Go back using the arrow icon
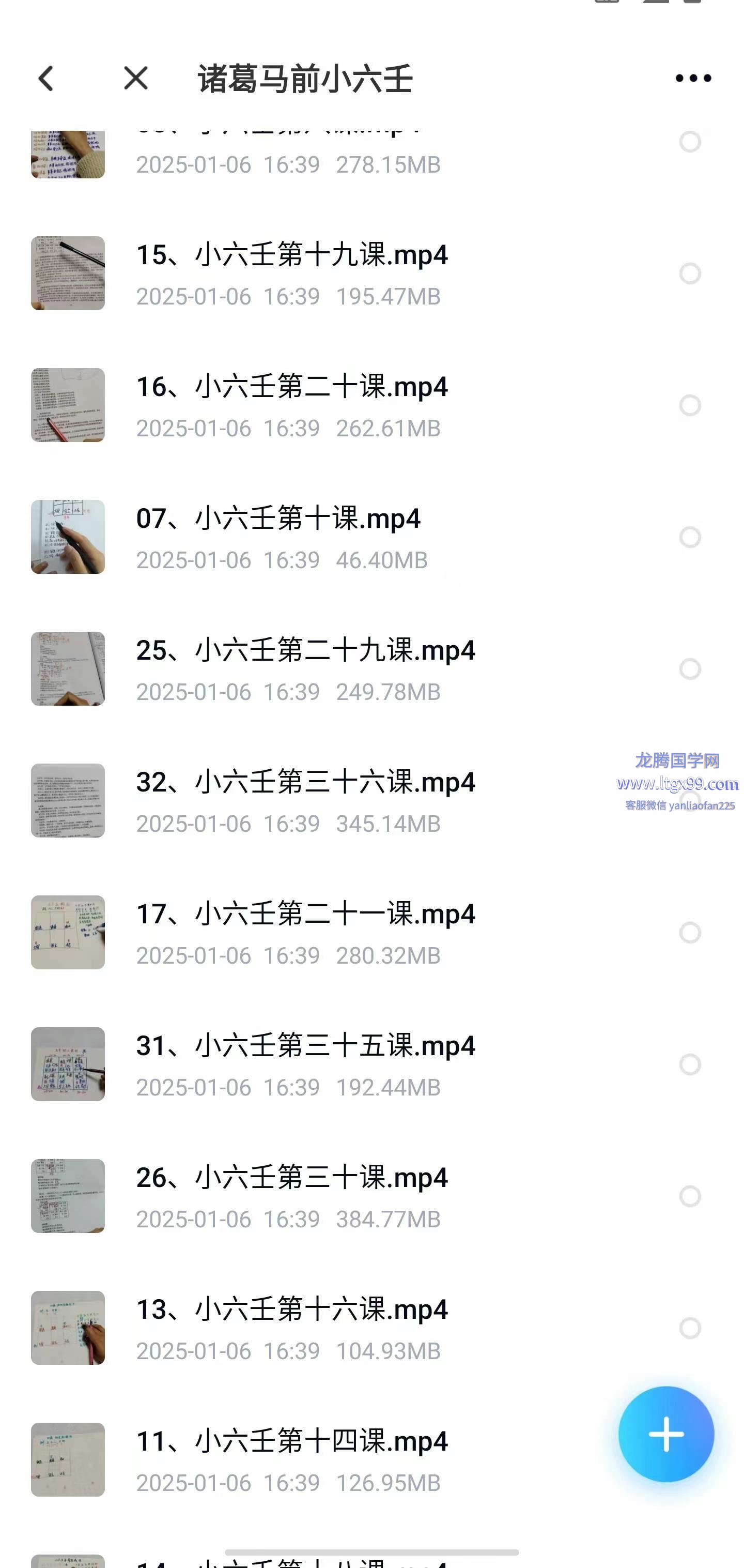744x1568 pixels. point(46,79)
